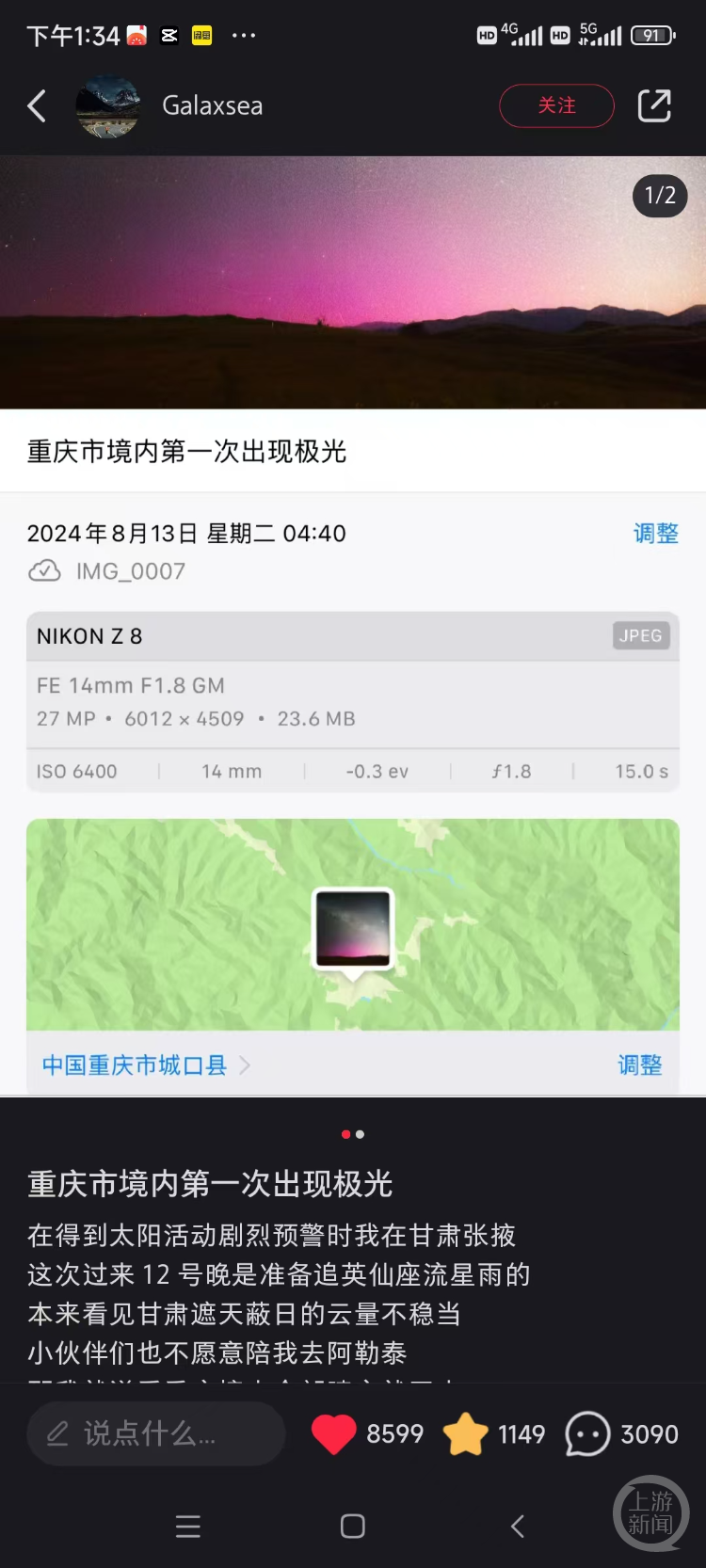
Task: Open the comments with the speech bubble icon
Action: pyautogui.click(x=587, y=1434)
